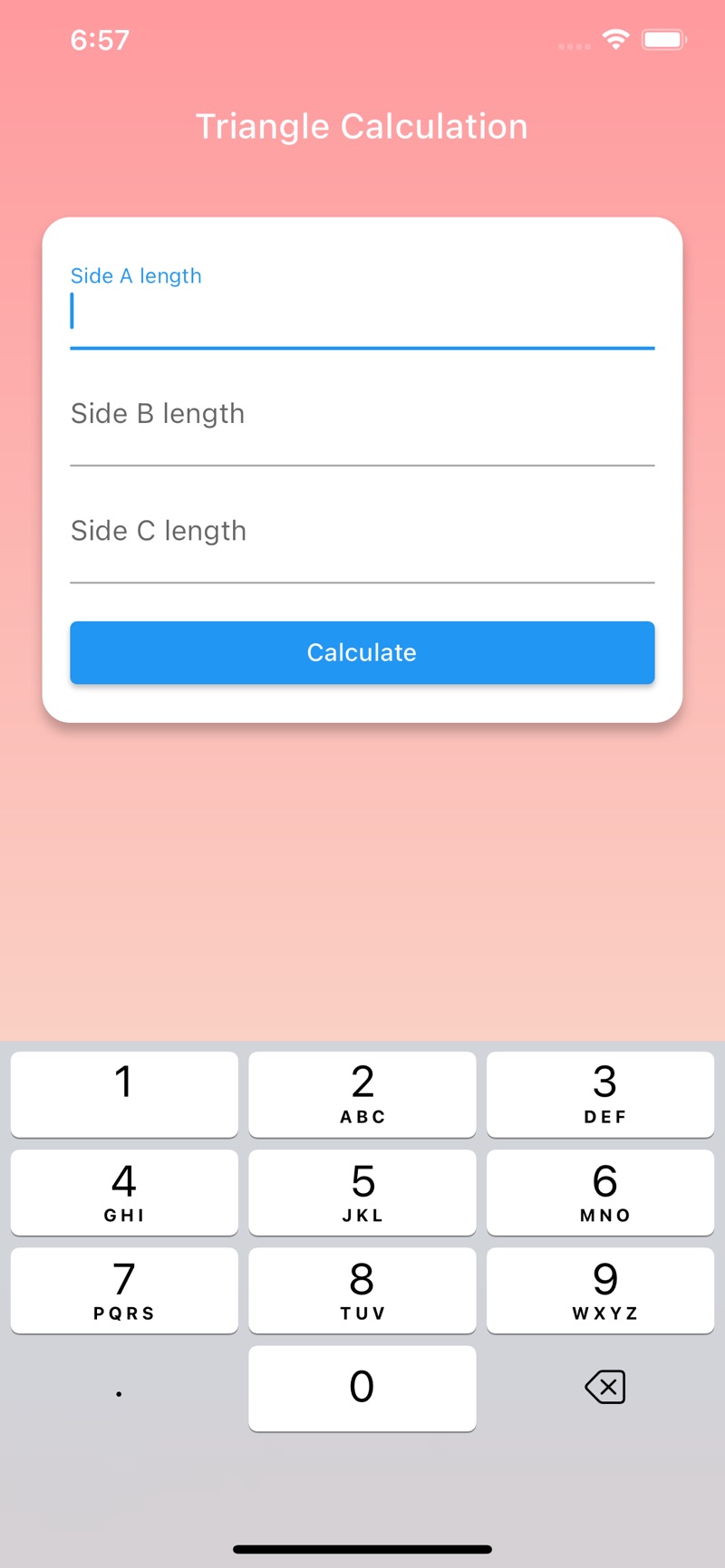Focus the Side A length field

coord(362,301)
